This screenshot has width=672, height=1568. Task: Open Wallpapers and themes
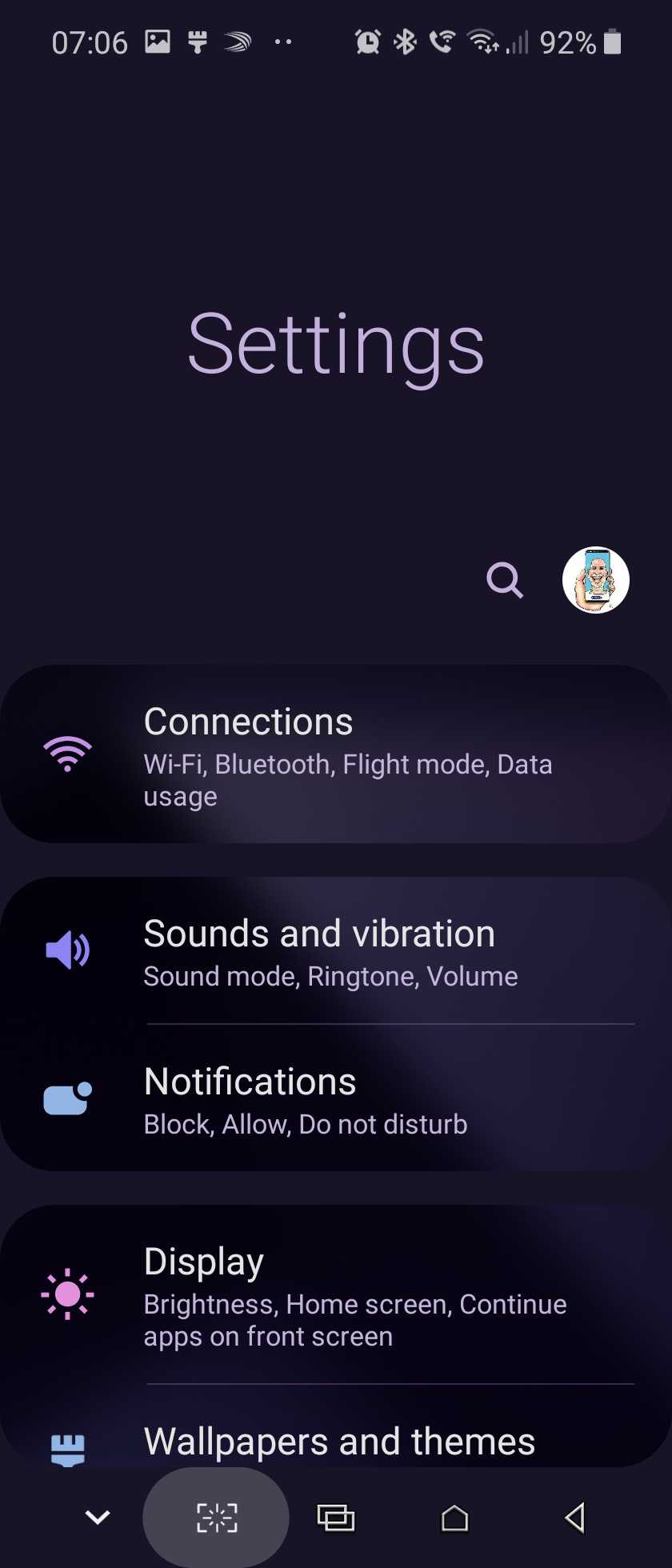[x=339, y=1442]
